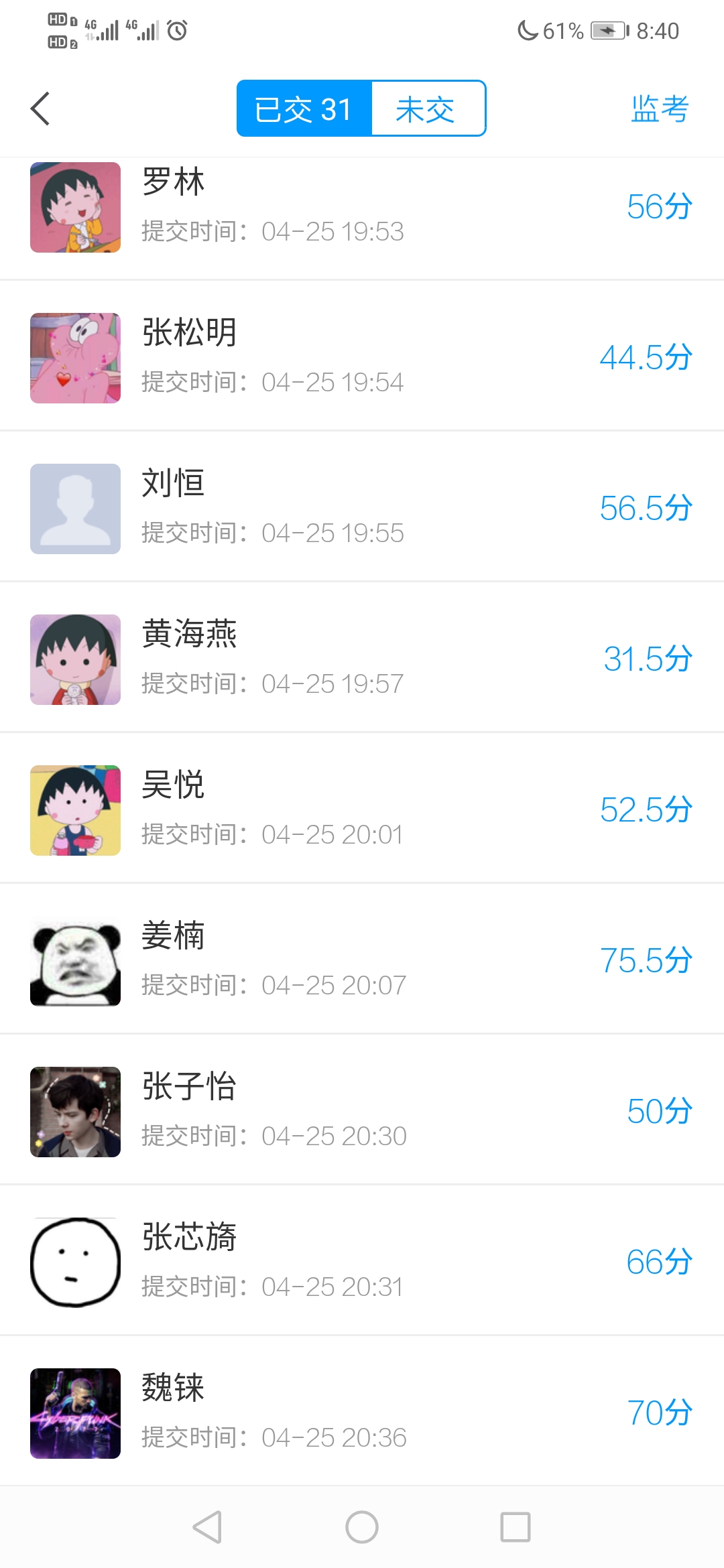This screenshot has width=724, height=1568.
Task: Open 姜楠's 75.5分 submission
Action: [x=362, y=960]
